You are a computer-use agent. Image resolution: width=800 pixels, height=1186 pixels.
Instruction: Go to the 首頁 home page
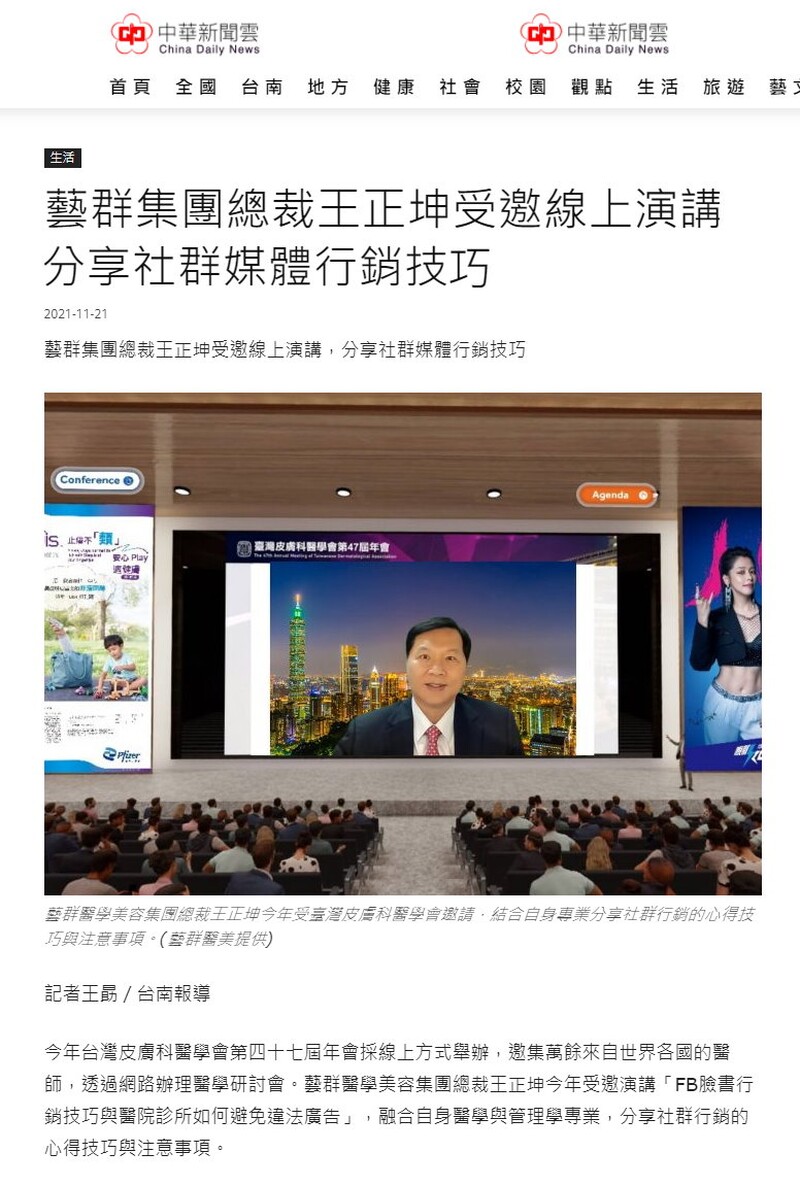(130, 87)
